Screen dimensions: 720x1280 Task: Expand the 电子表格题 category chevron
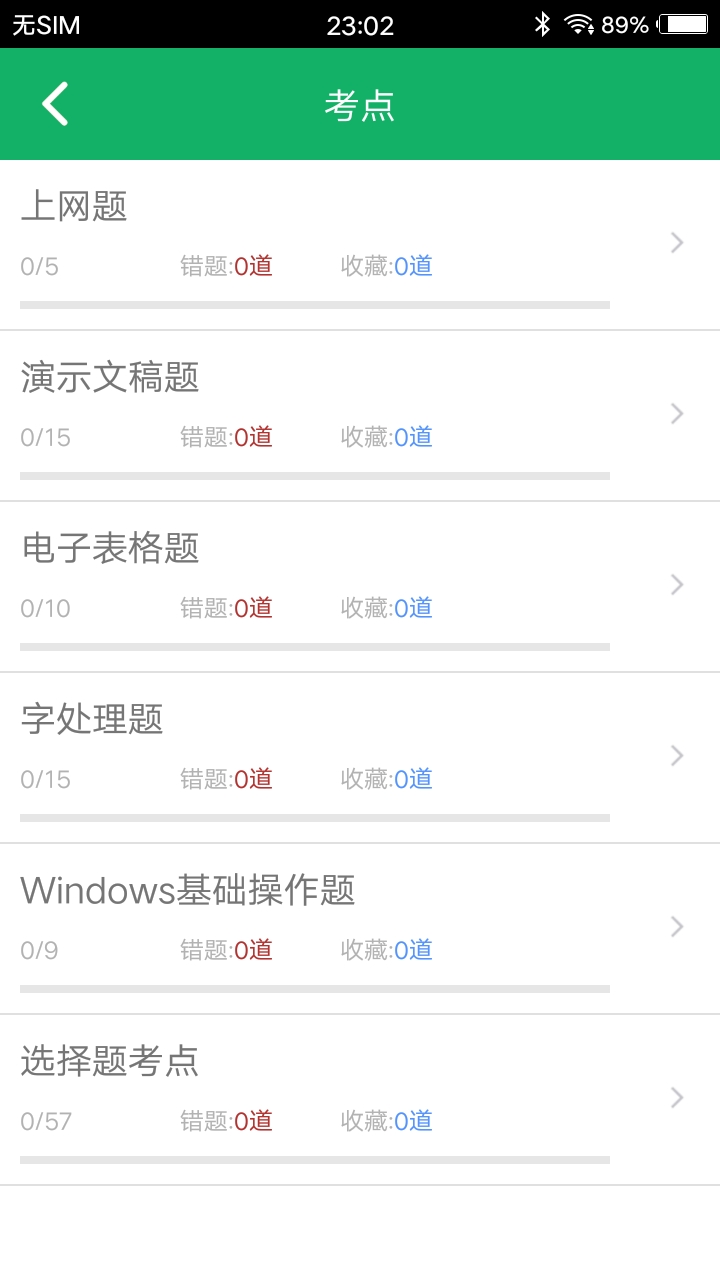click(676, 584)
